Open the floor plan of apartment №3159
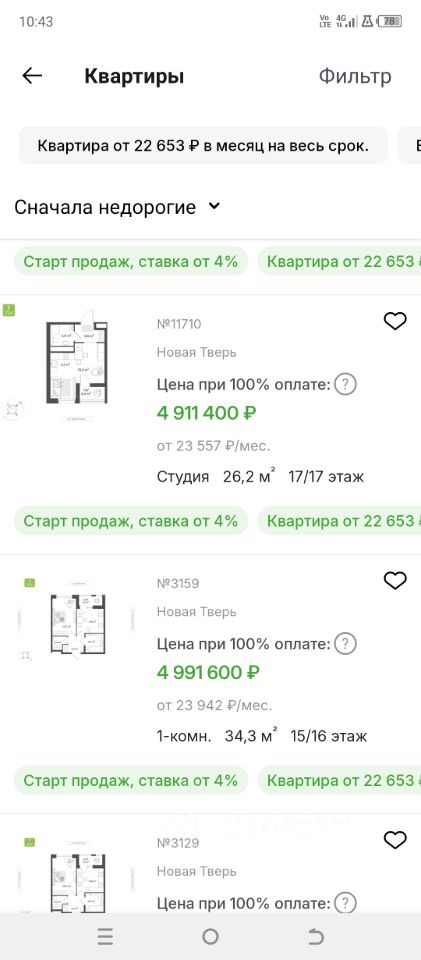 click(77, 624)
